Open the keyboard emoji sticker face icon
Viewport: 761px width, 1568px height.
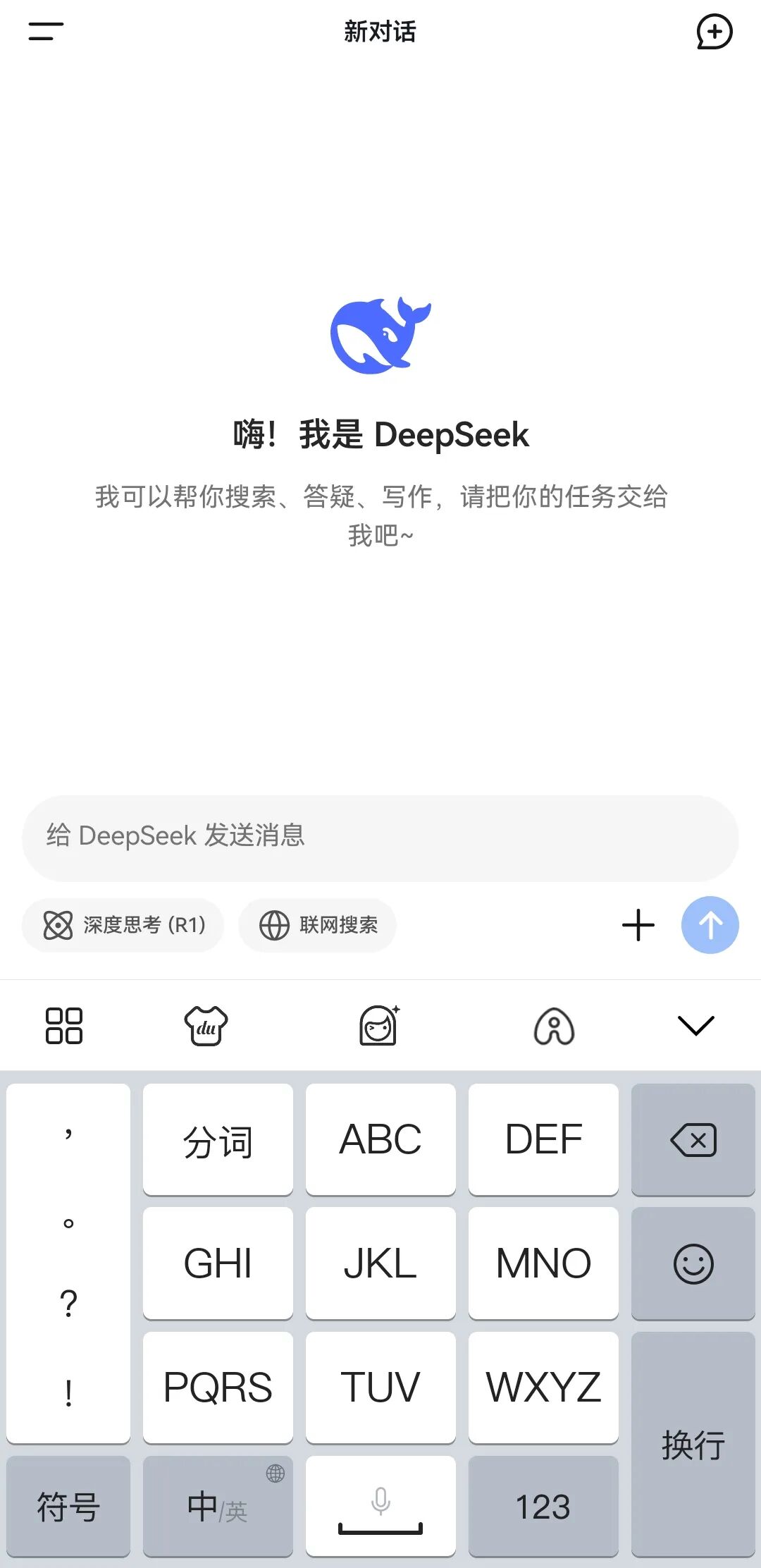[379, 1026]
